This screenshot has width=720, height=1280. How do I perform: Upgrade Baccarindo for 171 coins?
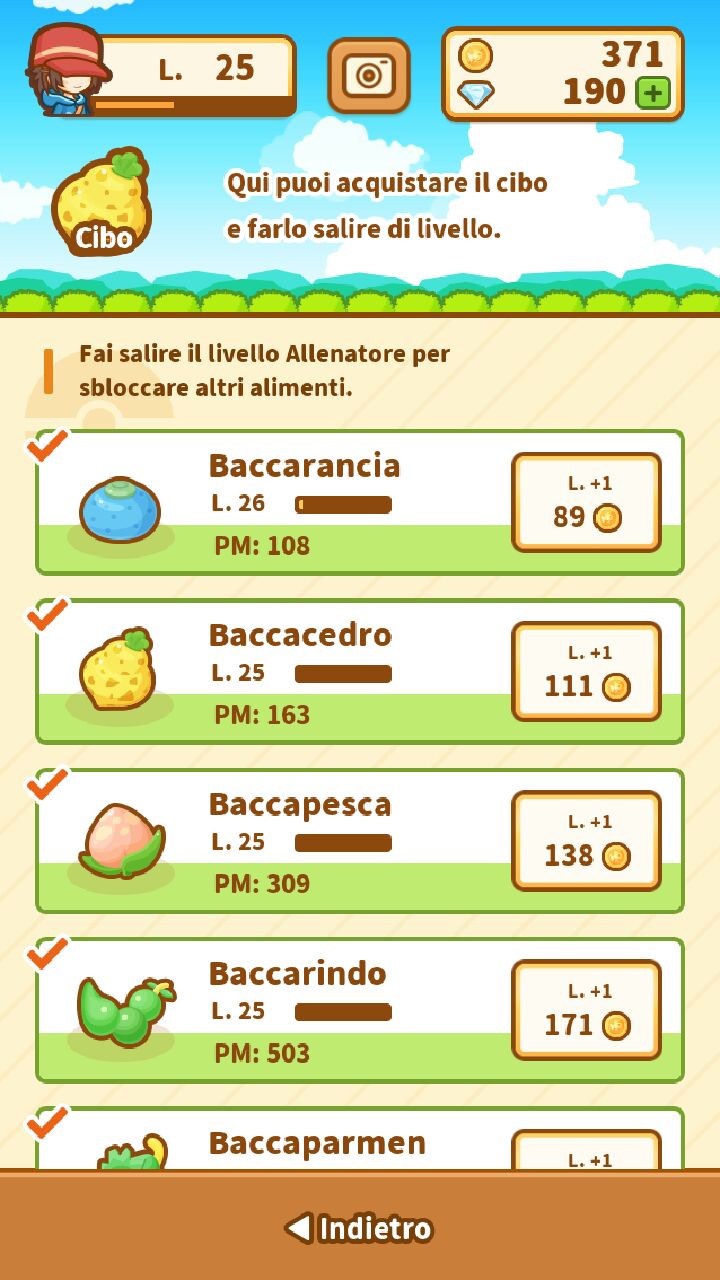click(x=586, y=1009)
